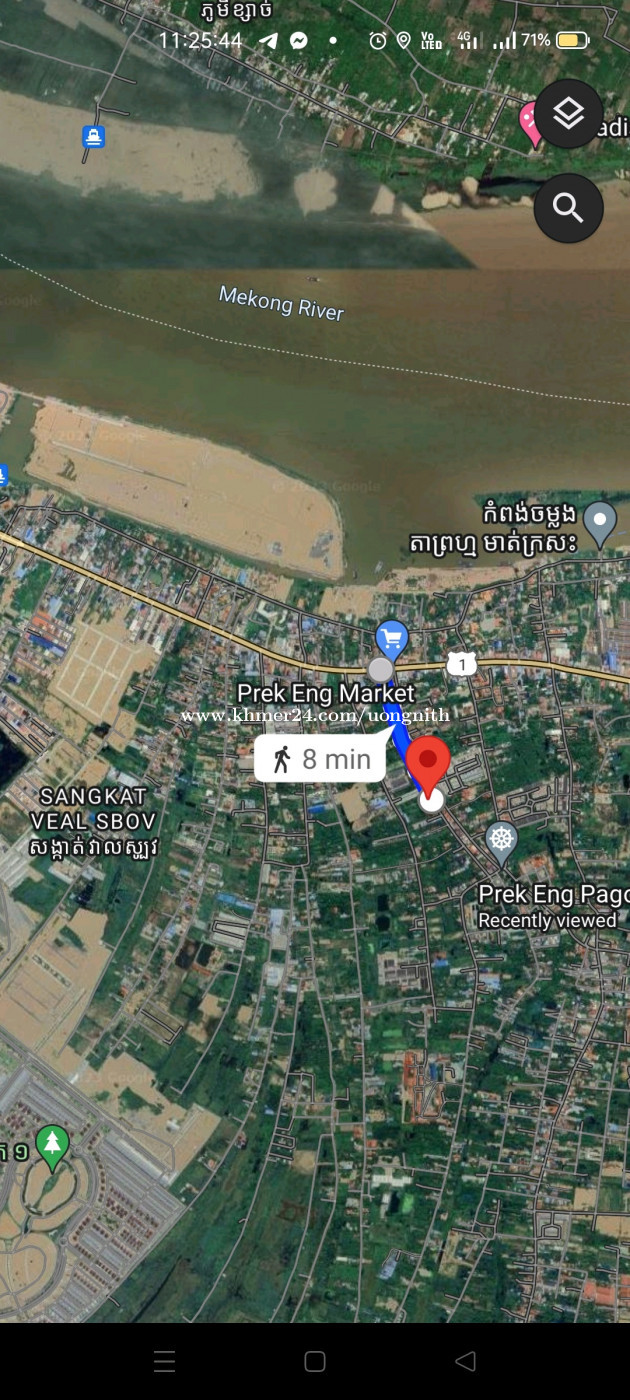Viewport: 630px width, 1400px height.
Task: Go back with the system back button
Action: pos(465,1361)
